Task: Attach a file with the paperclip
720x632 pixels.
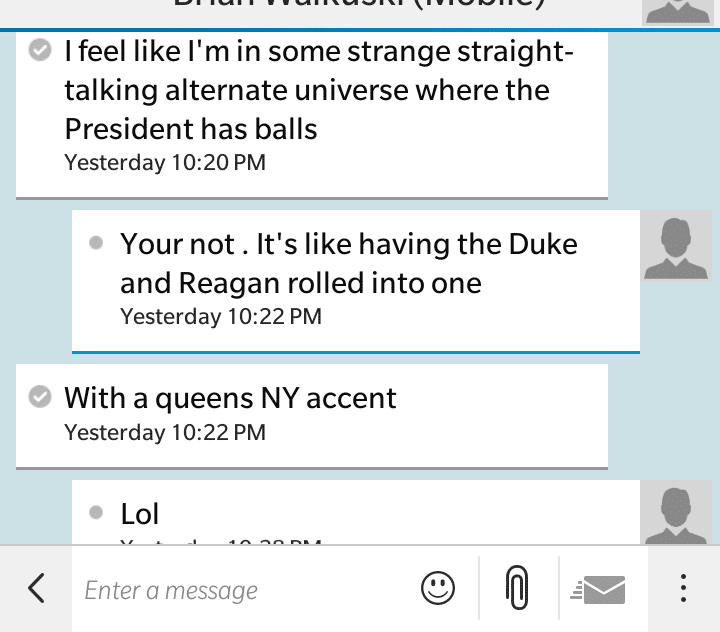Action: 516,589
